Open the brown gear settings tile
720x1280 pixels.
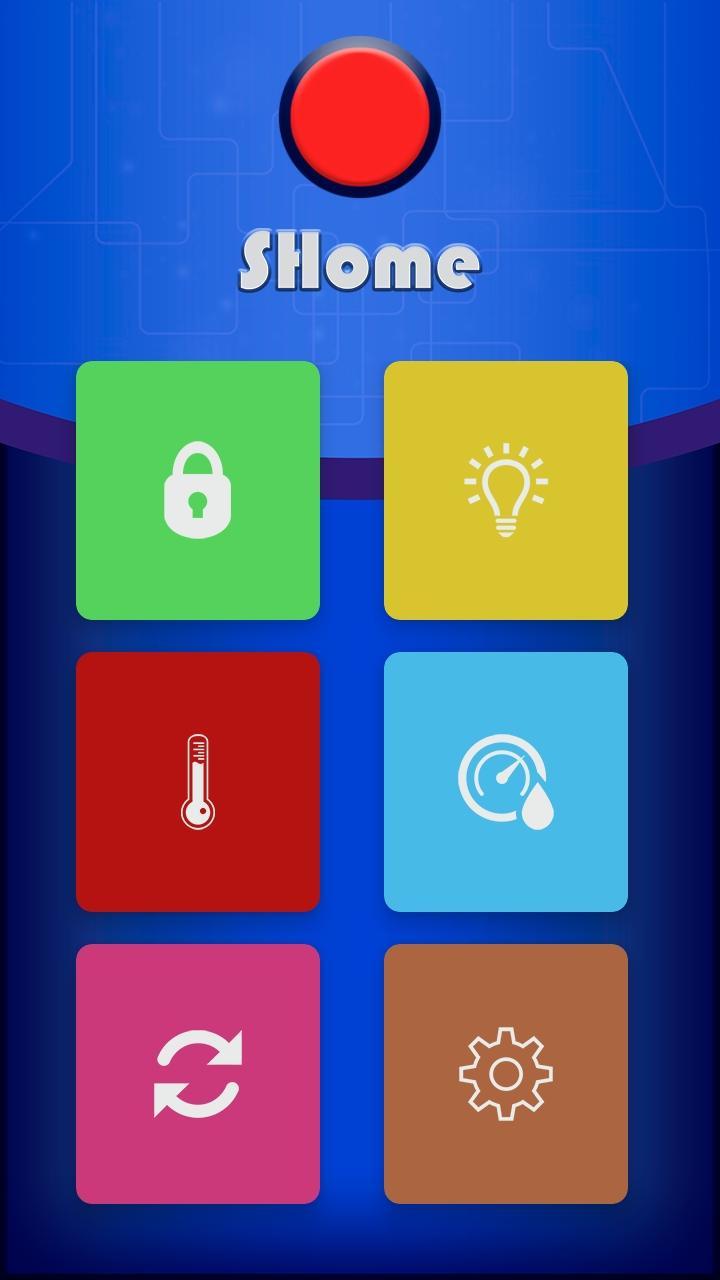(x=506, y=1074)
